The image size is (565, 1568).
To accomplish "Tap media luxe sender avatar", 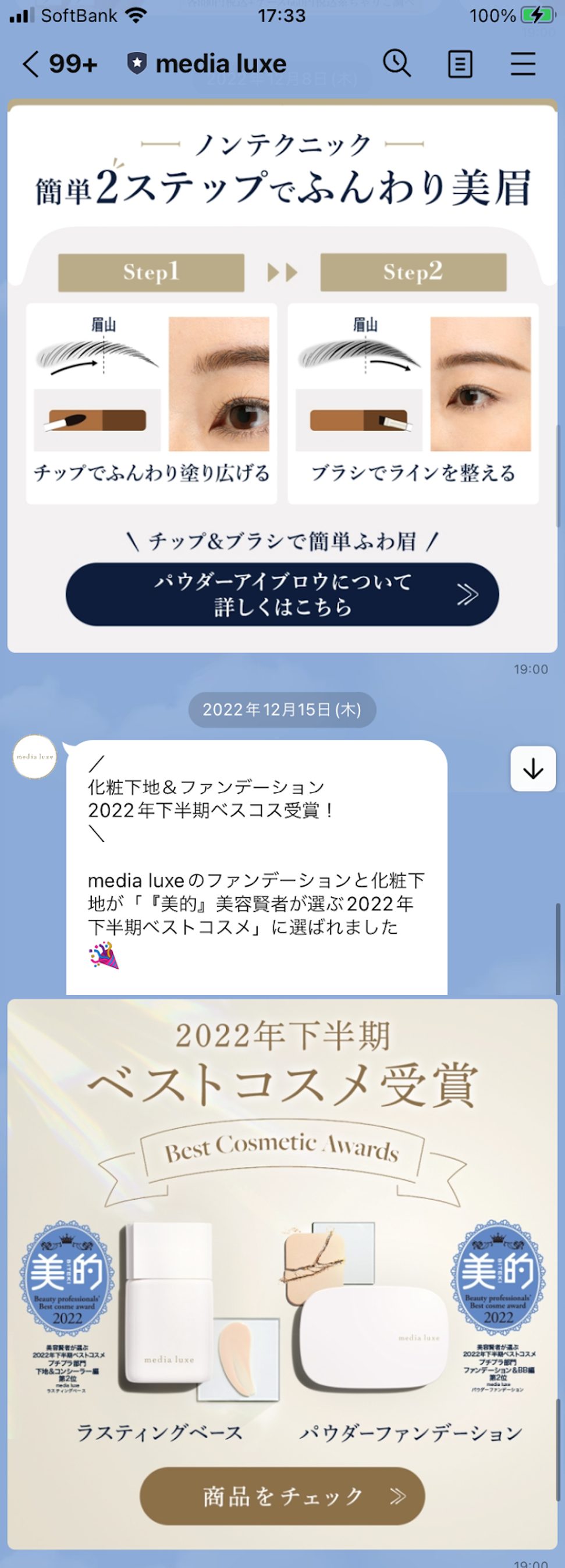I will (x=35, y=756).
